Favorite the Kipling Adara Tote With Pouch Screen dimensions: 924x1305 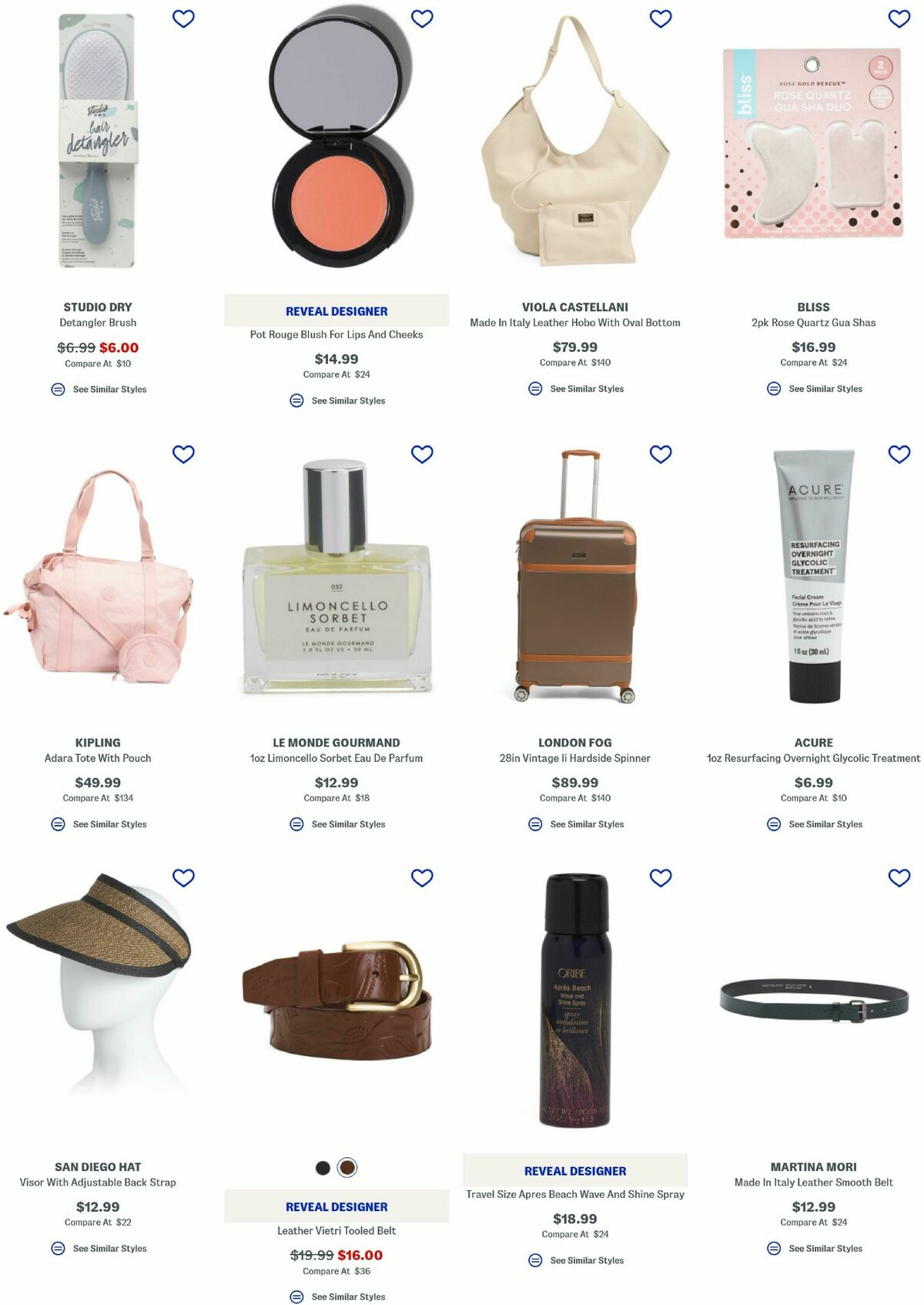tap(183, 455)
